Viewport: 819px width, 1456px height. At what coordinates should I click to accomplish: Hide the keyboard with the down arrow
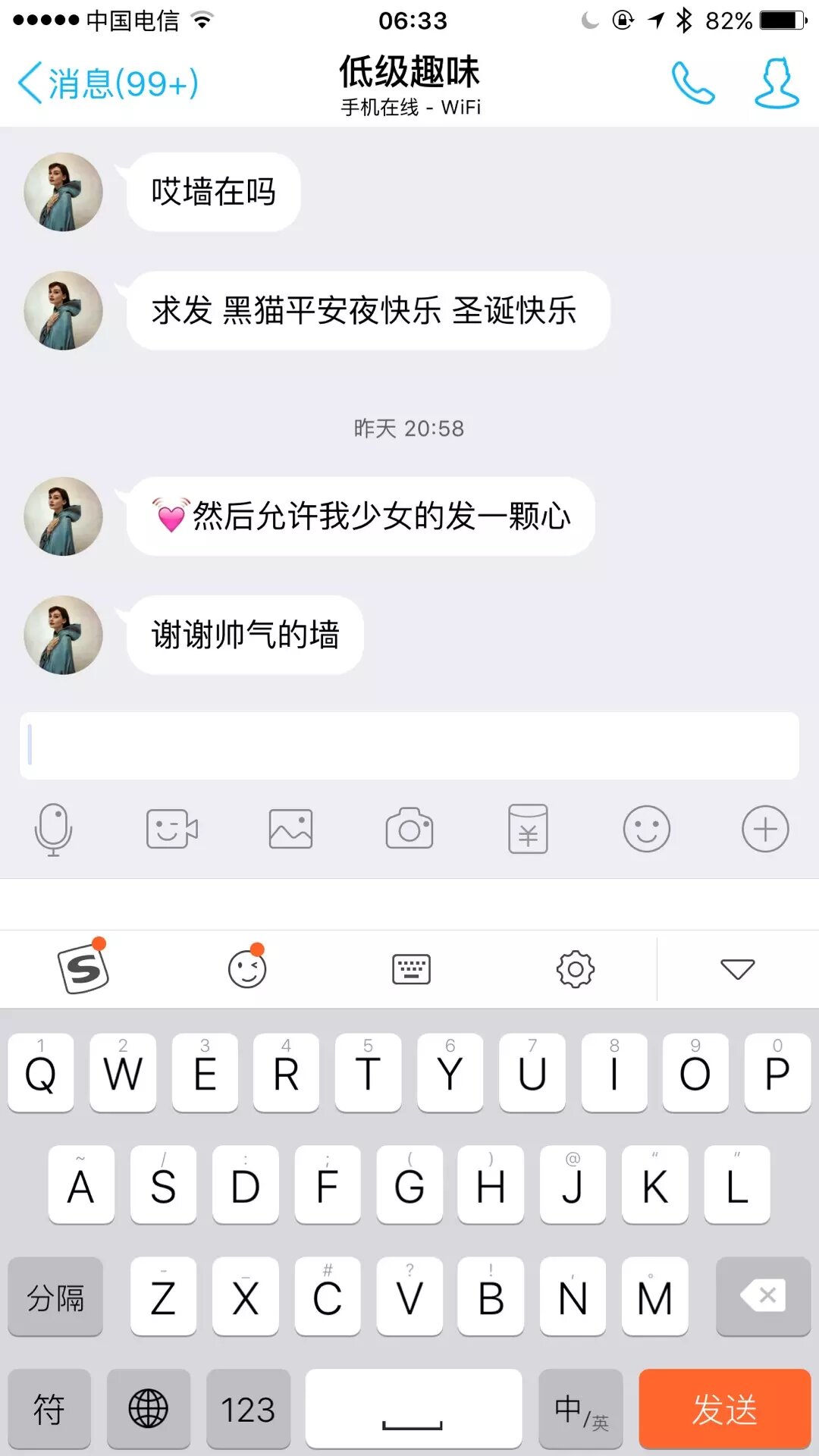coord(737,968)
